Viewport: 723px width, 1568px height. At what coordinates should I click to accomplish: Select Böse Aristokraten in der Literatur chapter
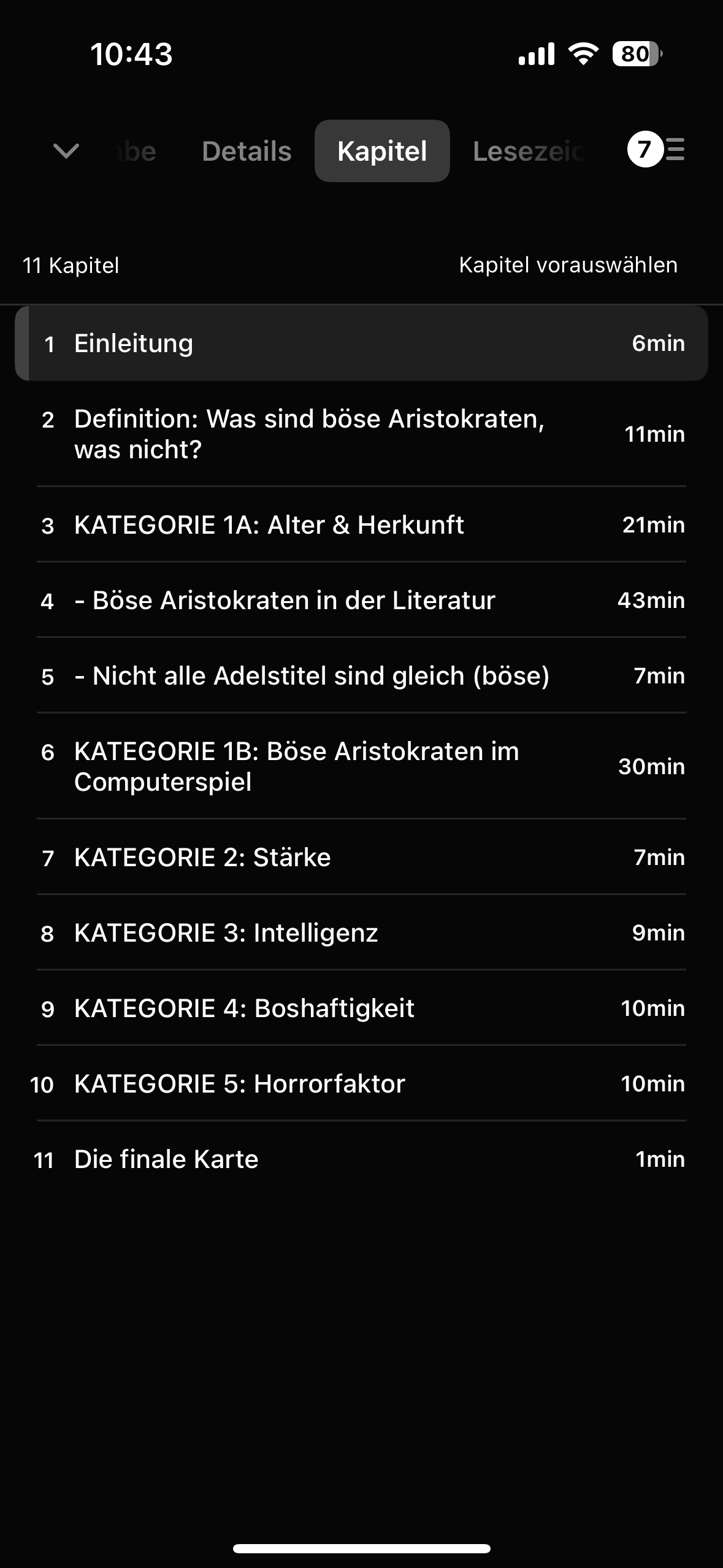tap(361, 601)
